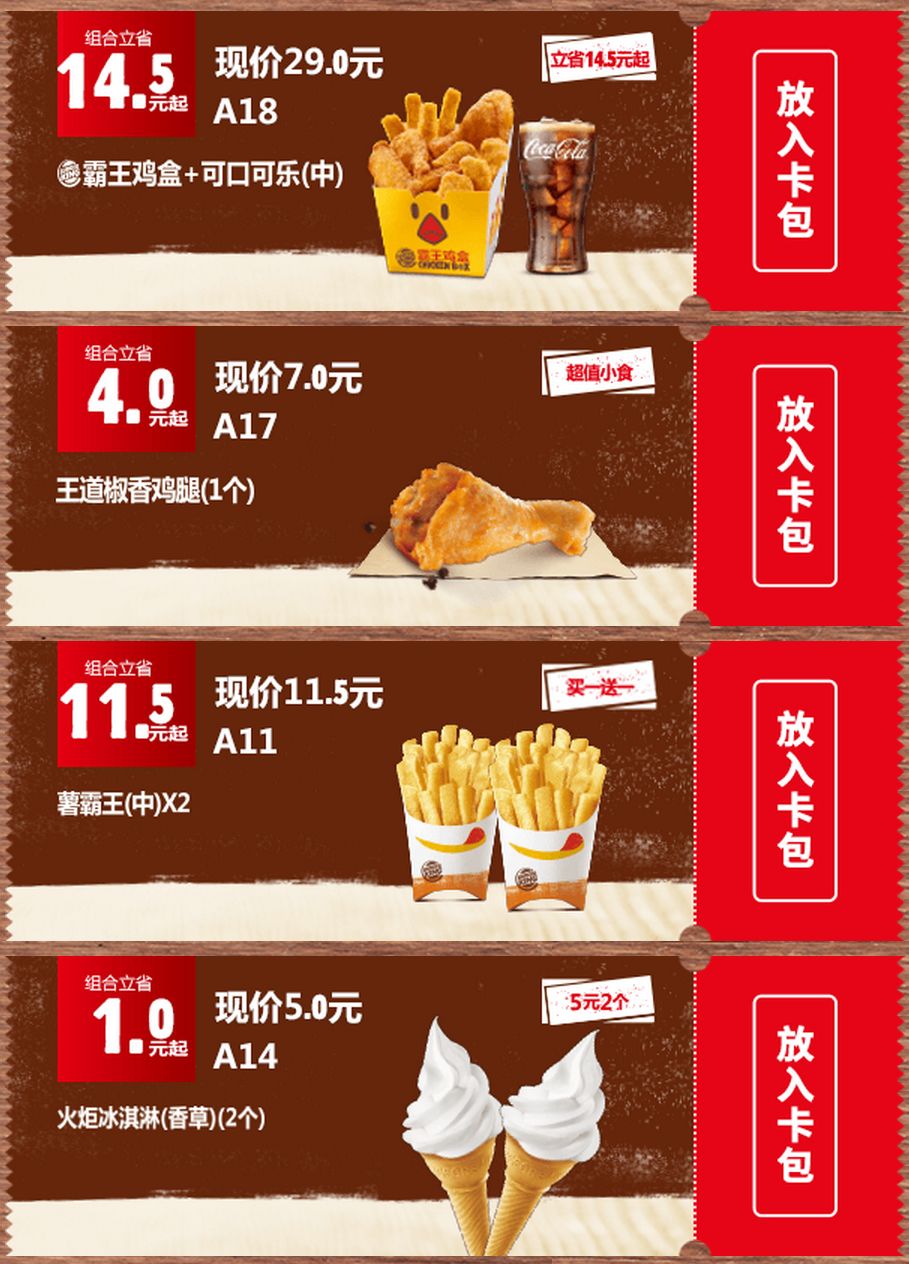Screen dimensions: 909x1264
Task: Select the 14.5元 savings badge
Action: coord(125,75)
